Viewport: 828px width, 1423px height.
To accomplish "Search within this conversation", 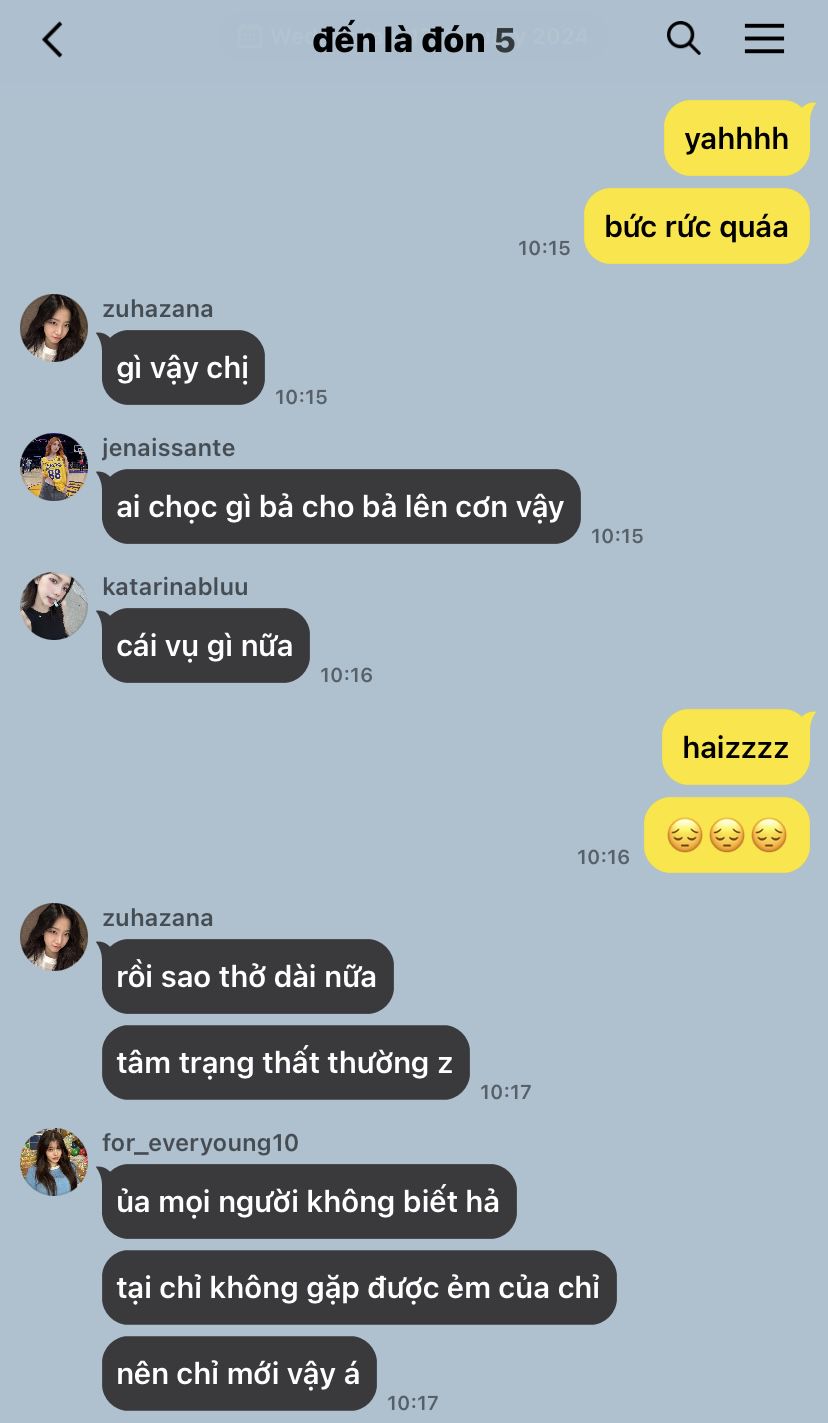I will [683, 39].
